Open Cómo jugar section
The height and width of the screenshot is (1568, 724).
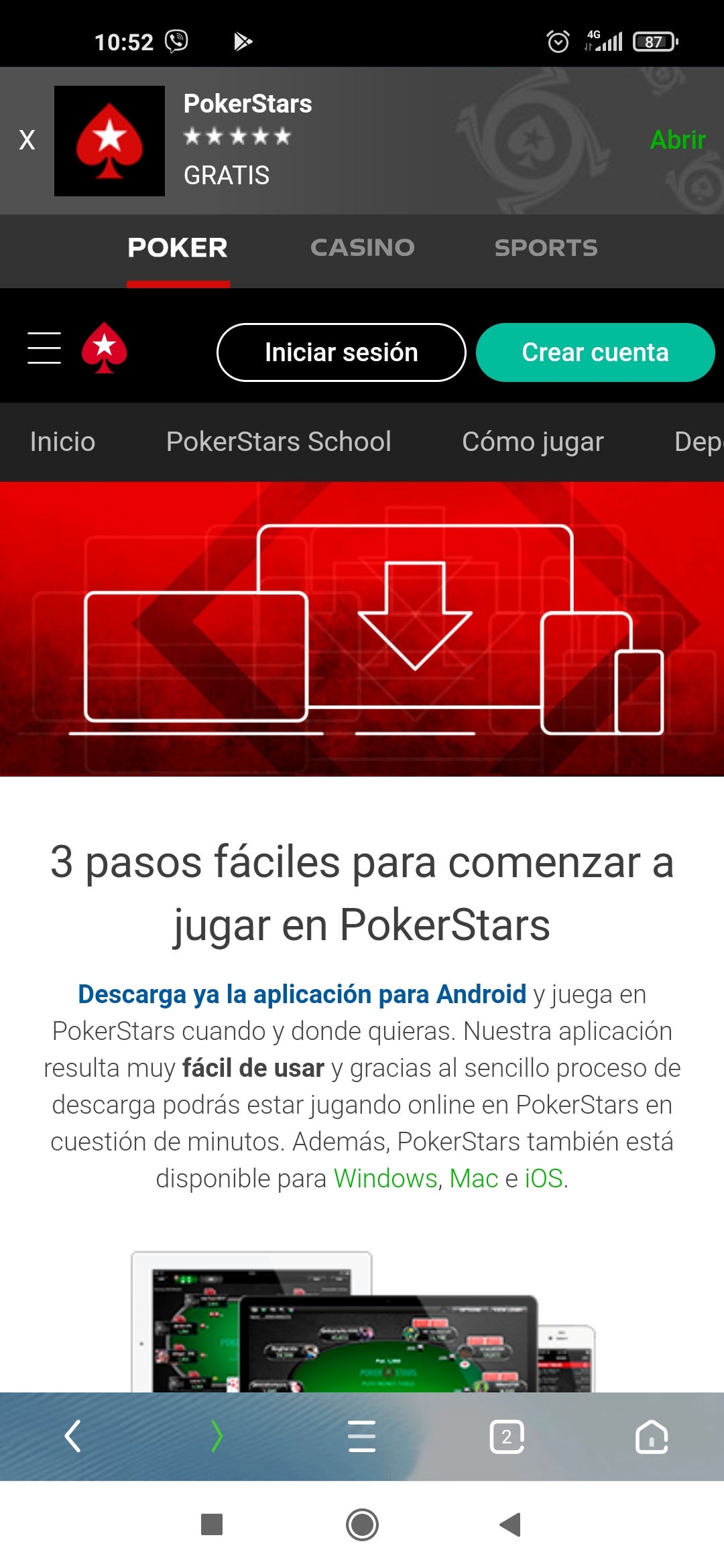point(533,442)
